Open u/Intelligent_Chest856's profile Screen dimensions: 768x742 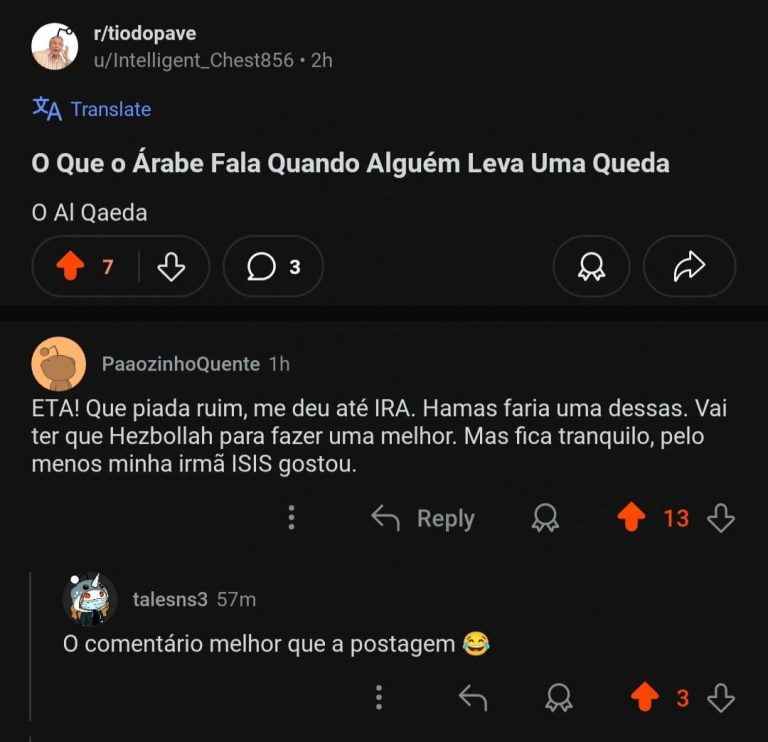[x=193, y=60]
